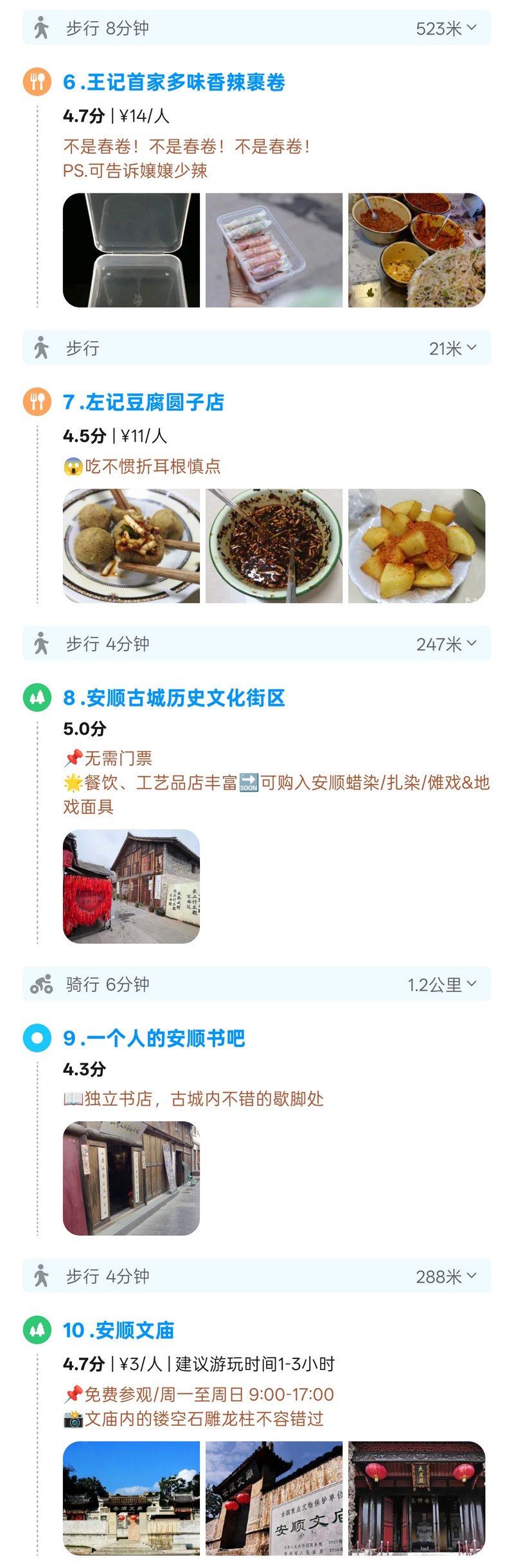View the 安顺文庙 stone tablet photo
514x1568 pixels.
point(274,1499)
